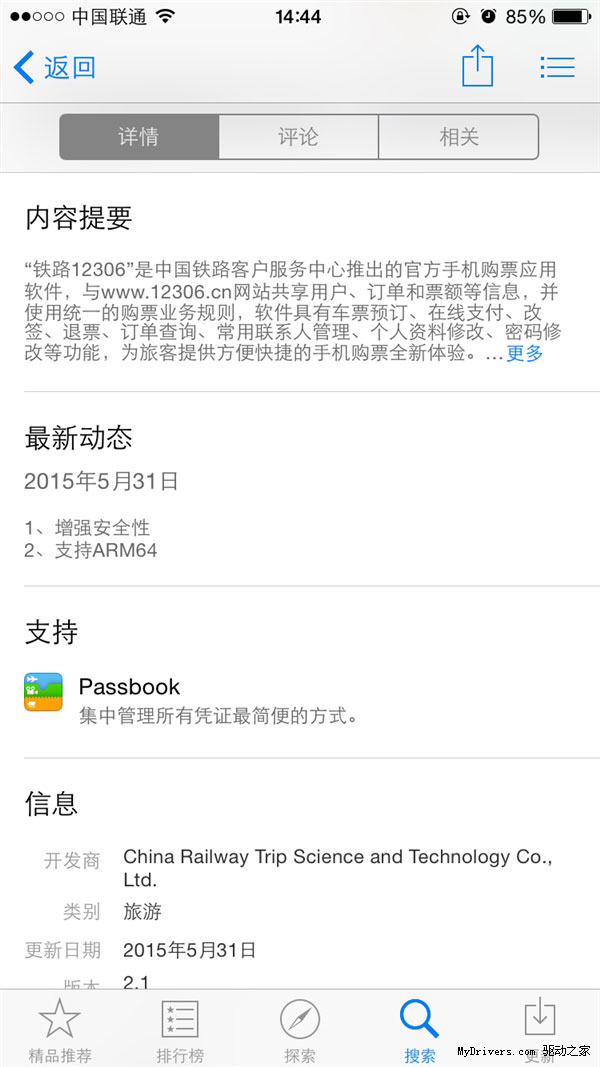This screenshot has height=1067, width=600.
Task: Switch to the 评论 segment
Action: [298, 137]
